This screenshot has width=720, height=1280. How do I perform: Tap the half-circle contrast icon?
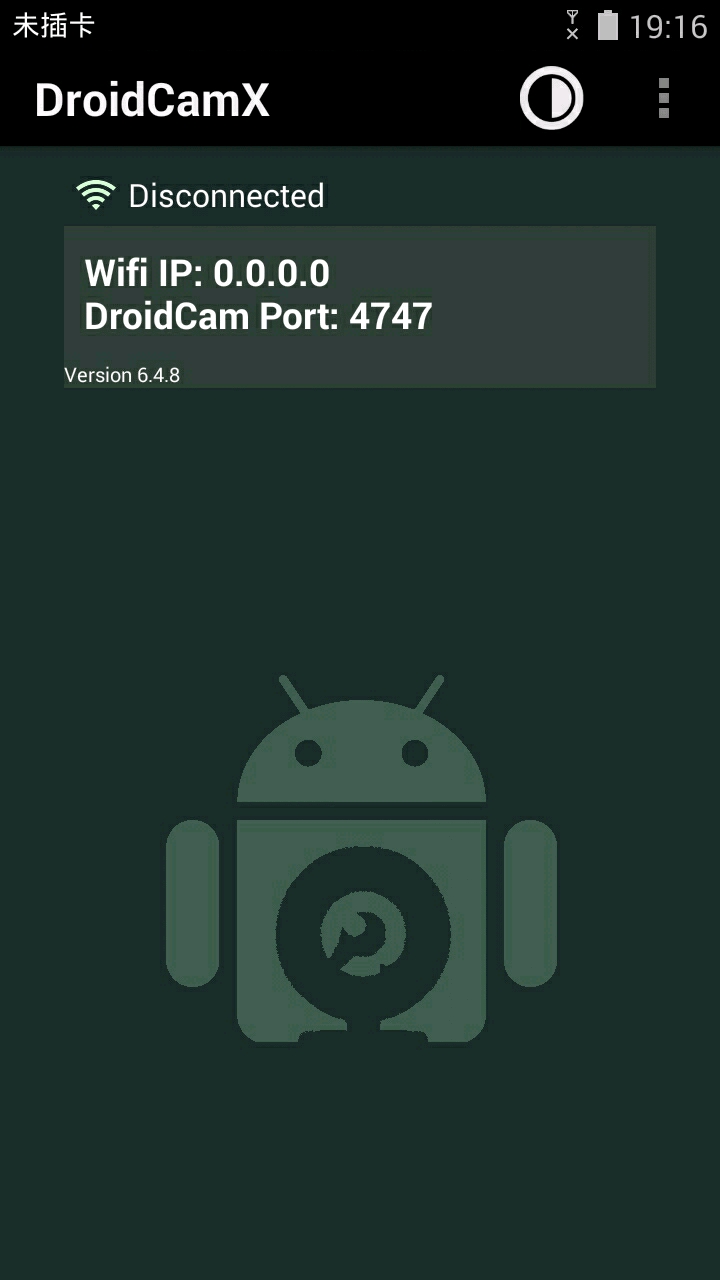[551, 98]
